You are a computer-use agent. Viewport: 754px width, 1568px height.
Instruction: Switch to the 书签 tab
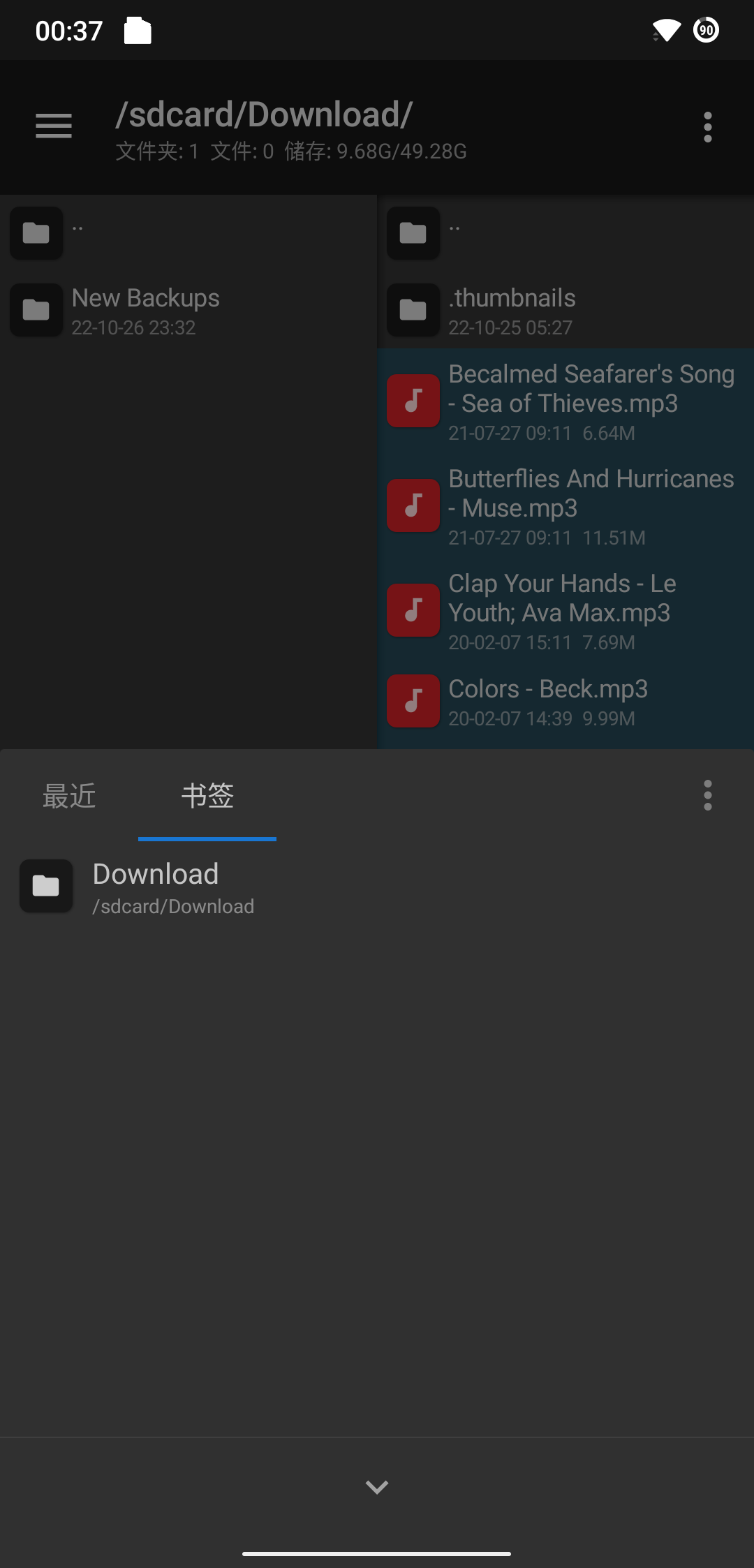[207, 796]
